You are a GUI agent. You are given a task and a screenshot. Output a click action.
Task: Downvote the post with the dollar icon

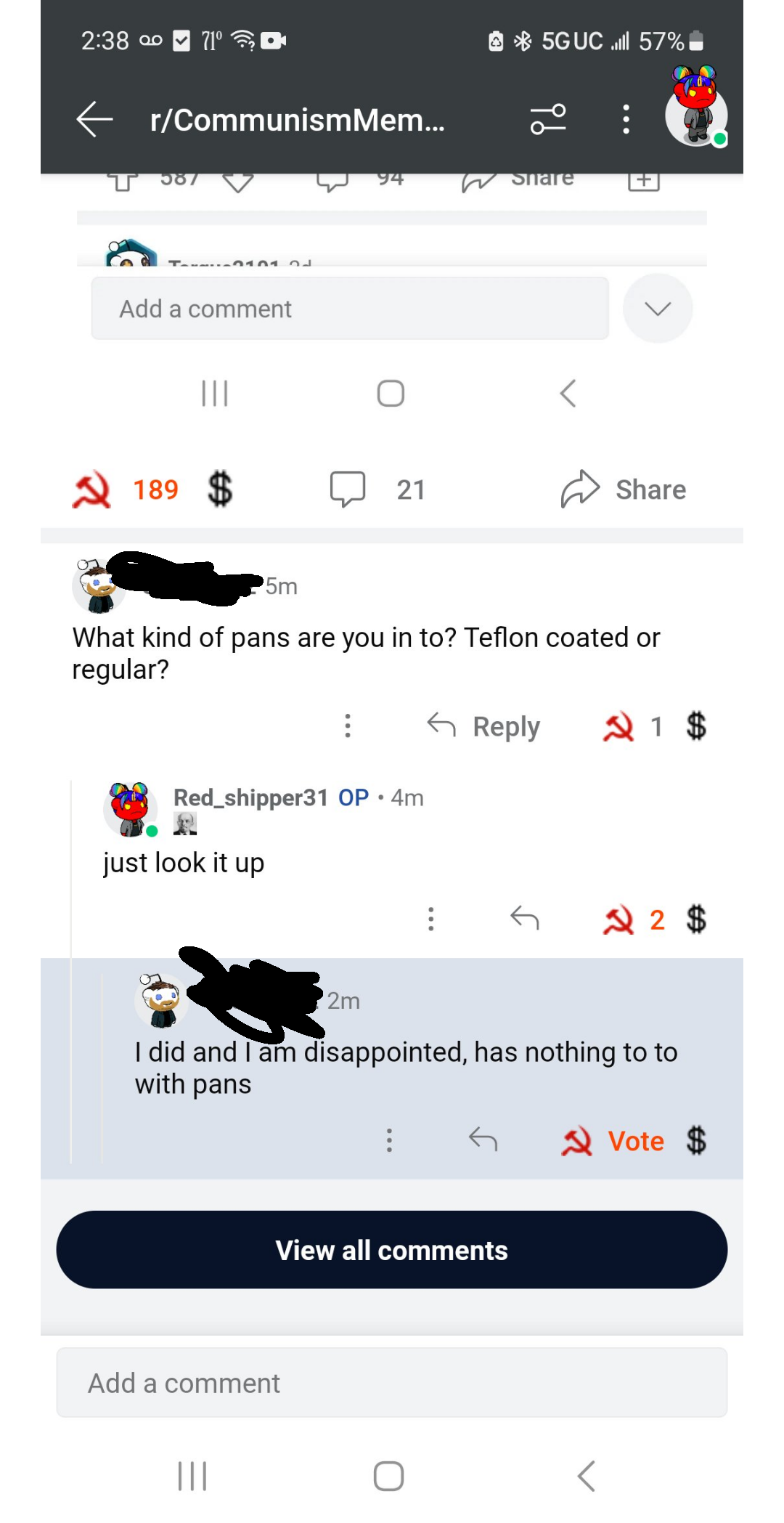tap(220, 489)
